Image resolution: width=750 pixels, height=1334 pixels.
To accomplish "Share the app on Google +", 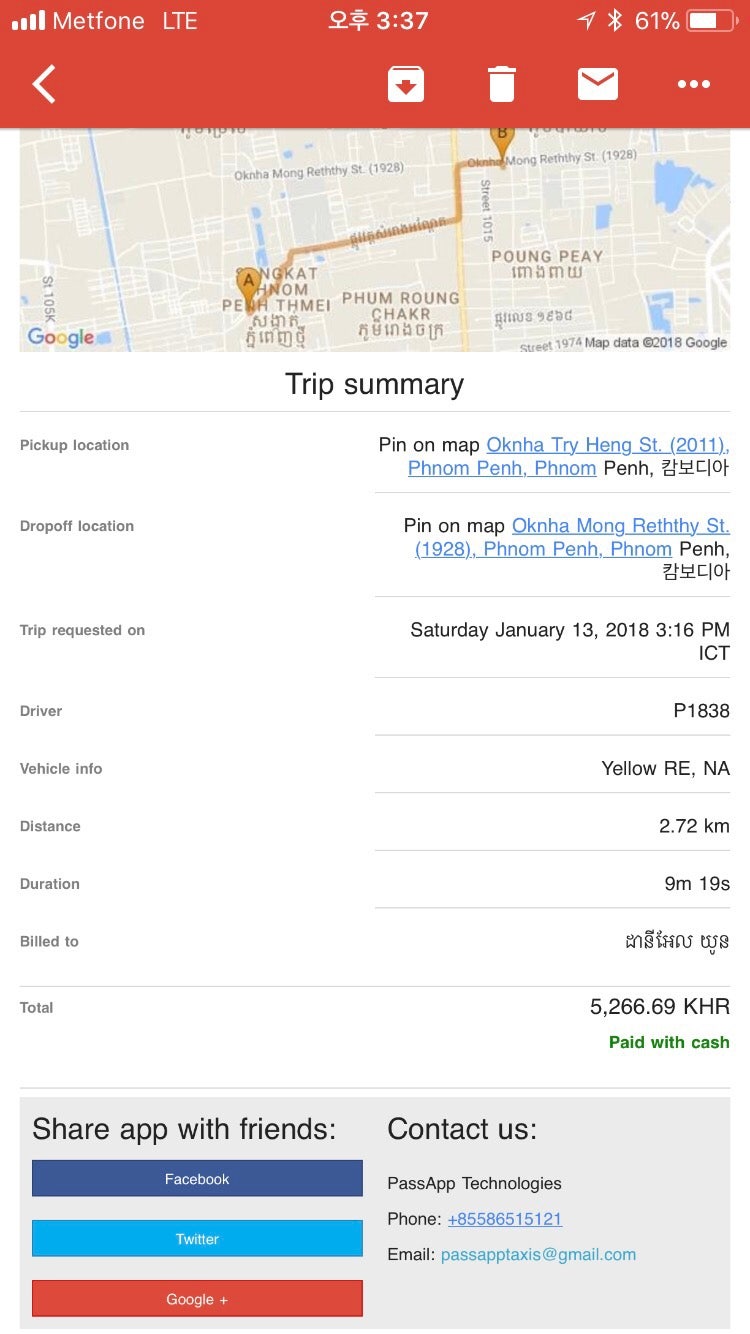I will [x=197, y=1299].
